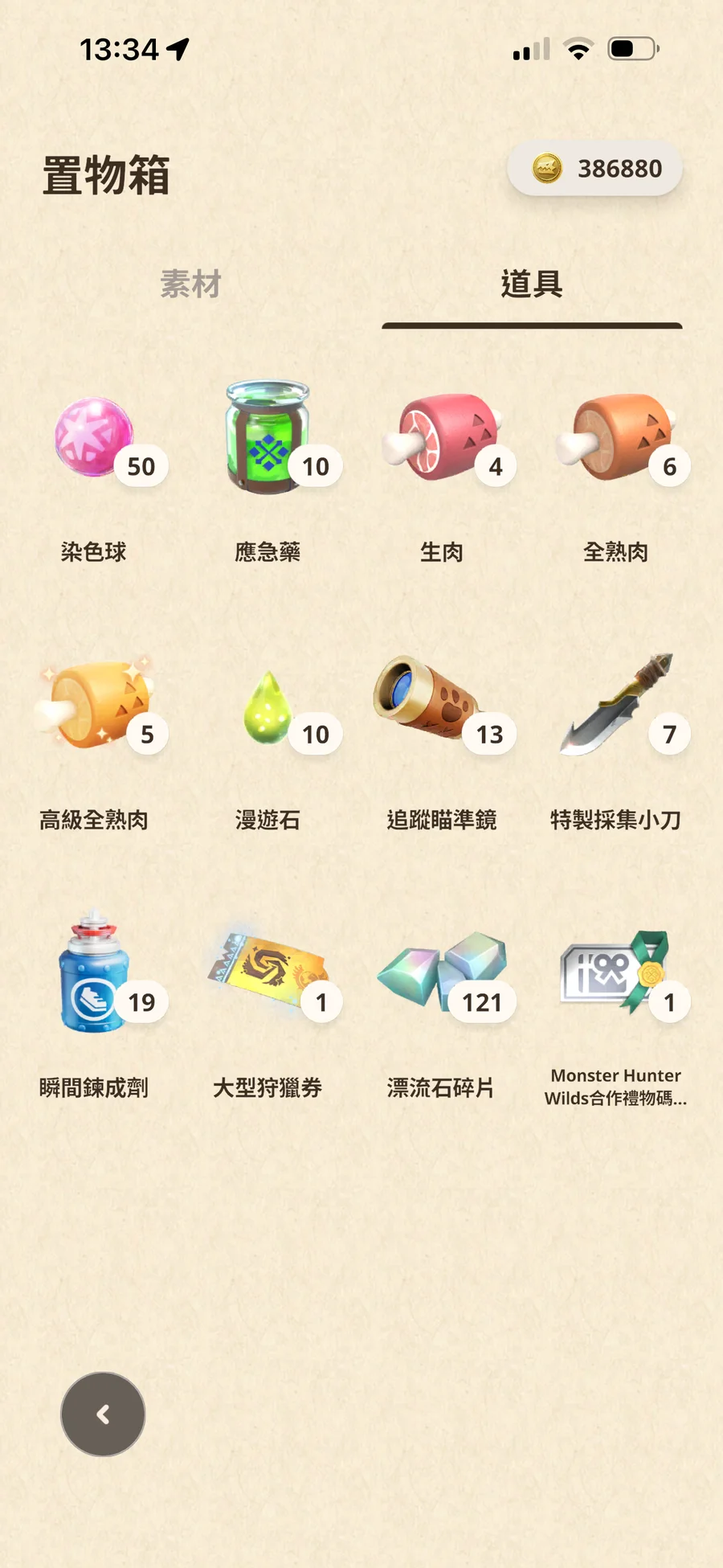This screenshot has width=723, height=1568.
Task: Select the 道具 tab
Action: click(531, 284)
